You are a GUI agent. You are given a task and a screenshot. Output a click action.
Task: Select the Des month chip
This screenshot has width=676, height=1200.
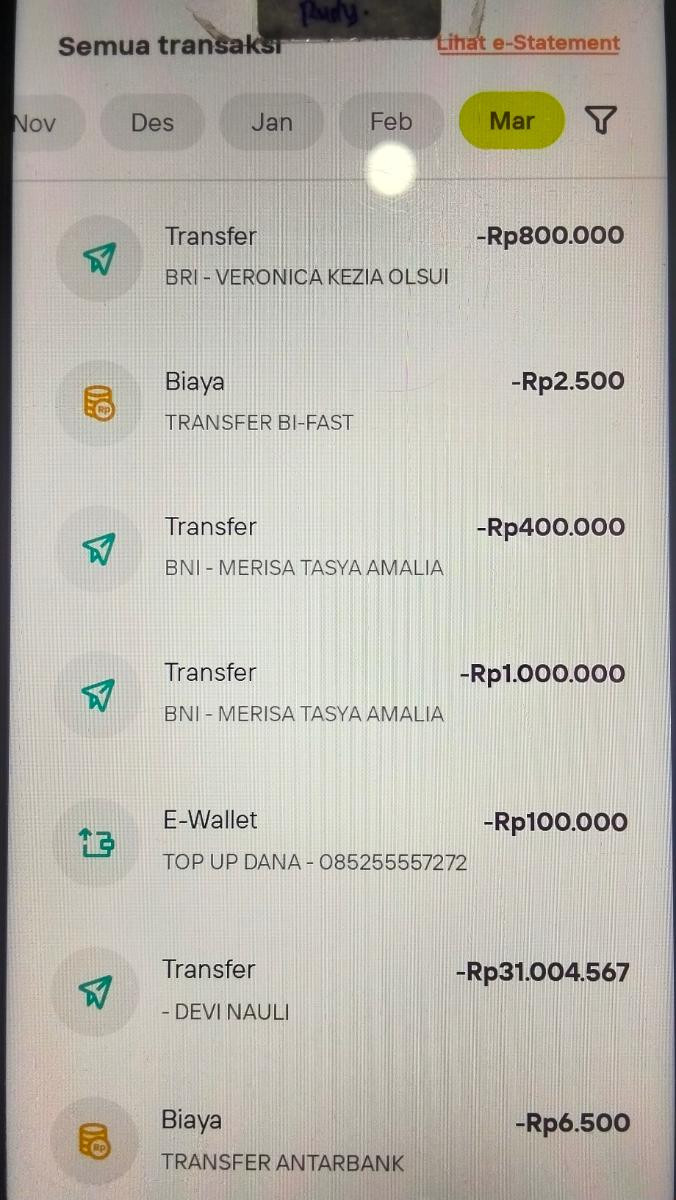152,122
